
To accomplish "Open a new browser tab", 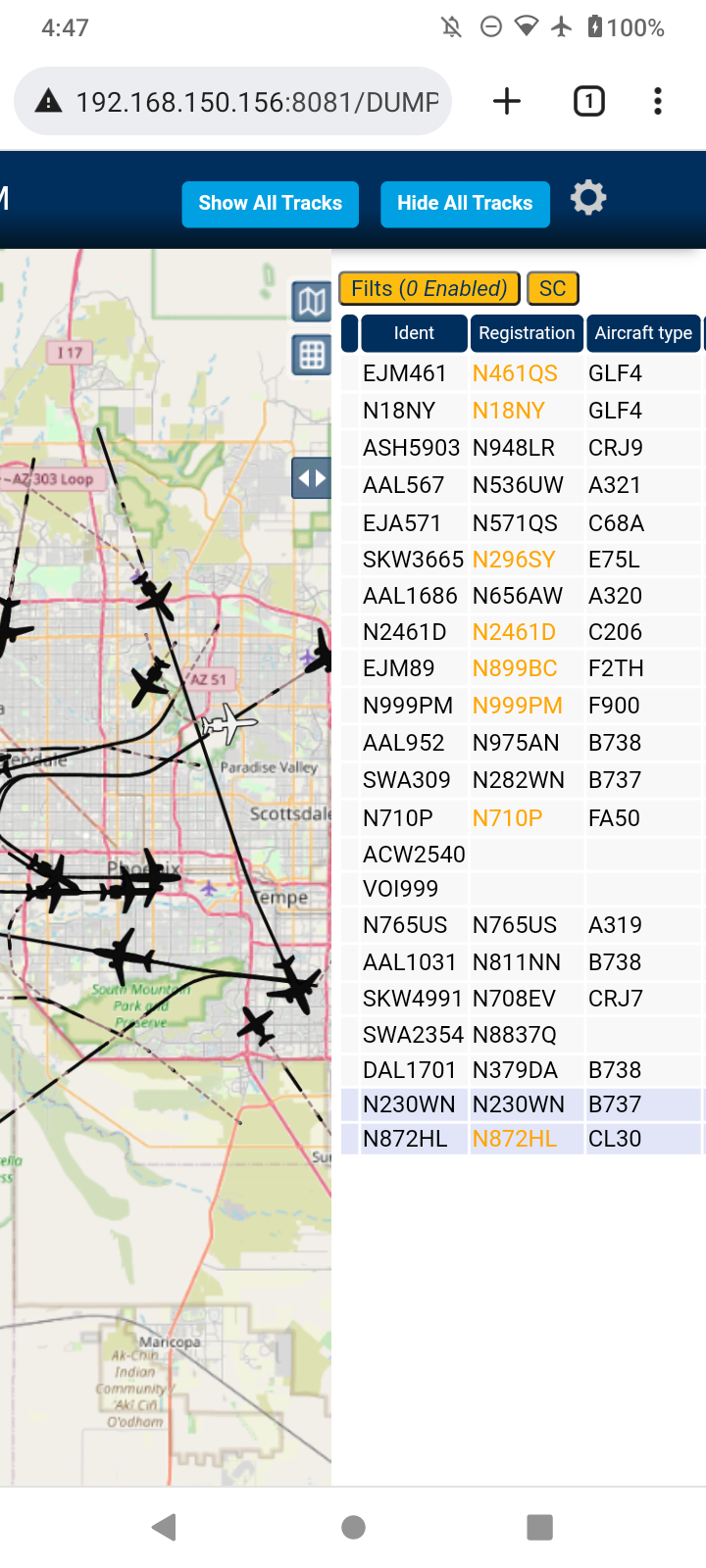I will tap(507, 101).
